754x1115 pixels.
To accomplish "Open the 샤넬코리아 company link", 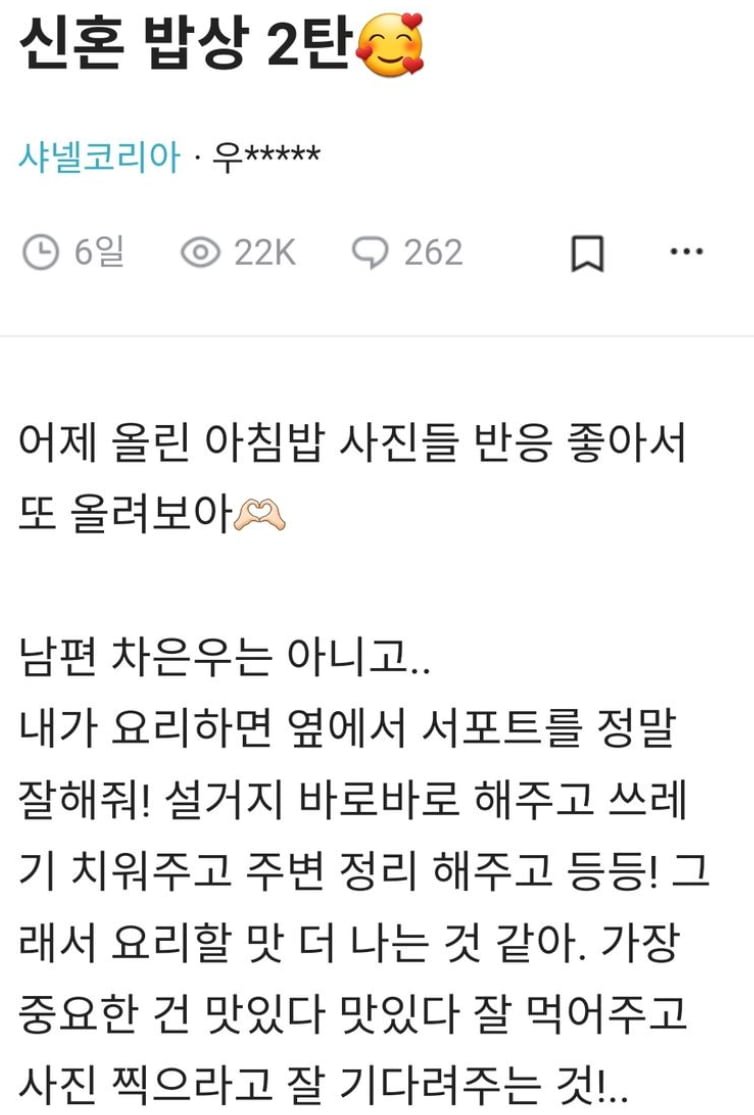I will (99, 158).
